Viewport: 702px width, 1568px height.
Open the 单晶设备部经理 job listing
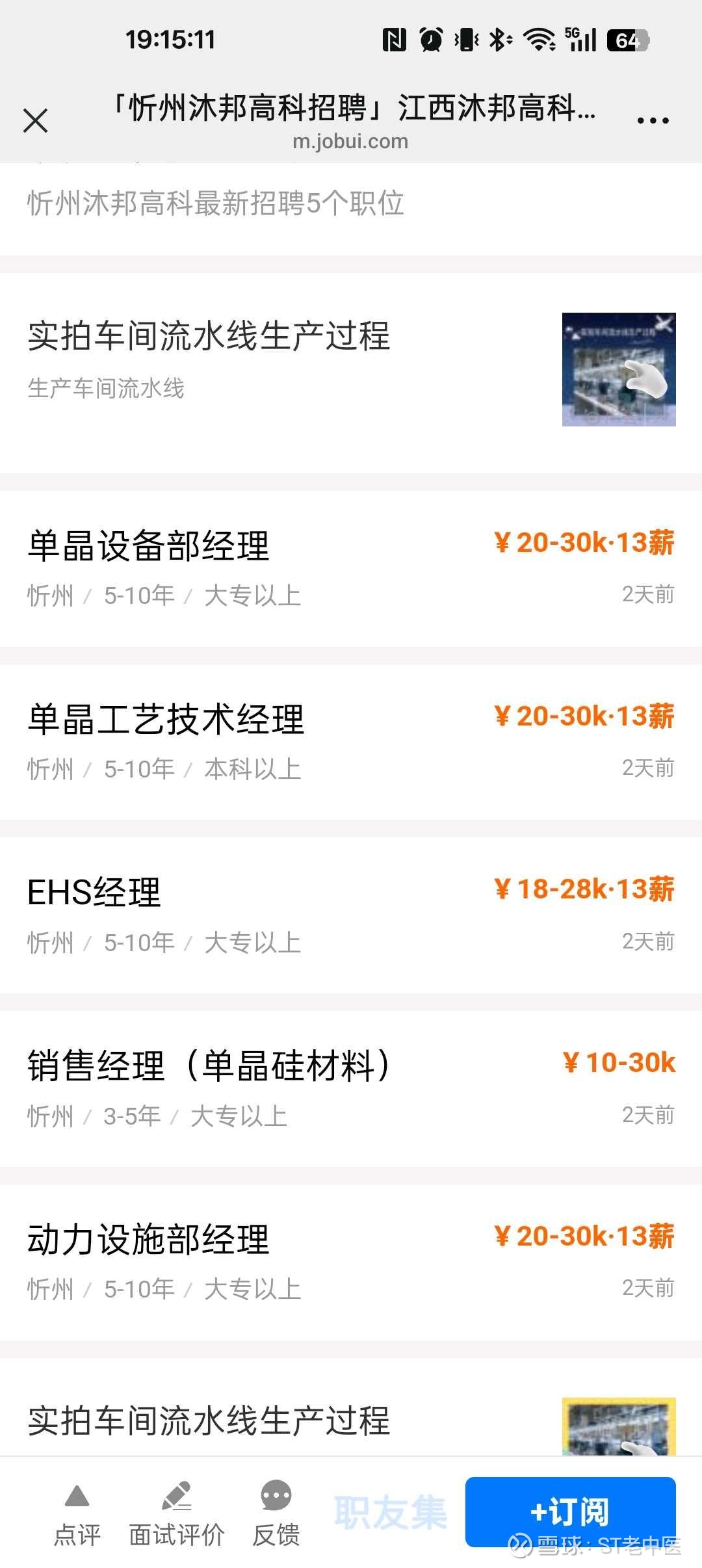(351, 568)
